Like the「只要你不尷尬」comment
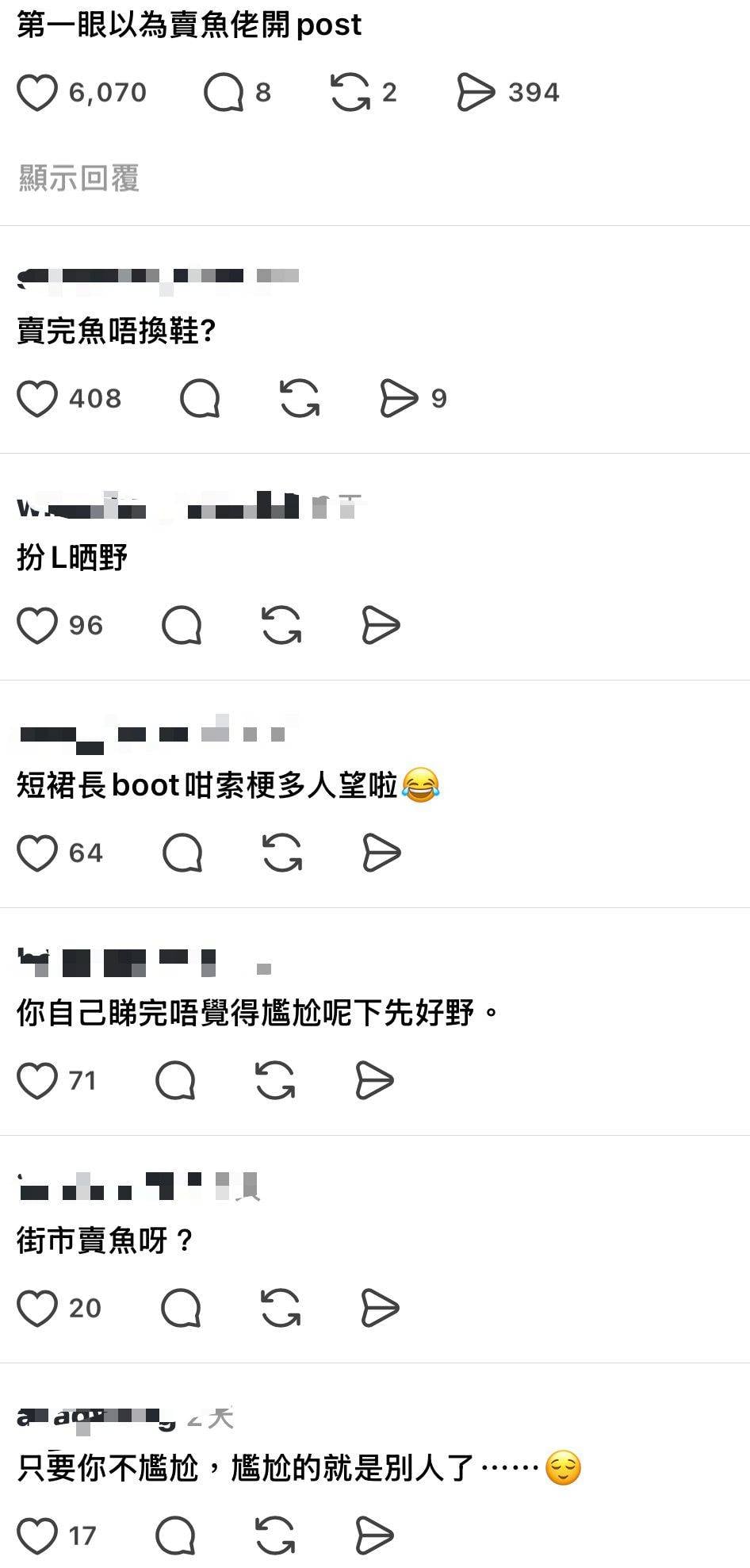The width and height of the screenshot is (750, 1568). pos(37,1535)
